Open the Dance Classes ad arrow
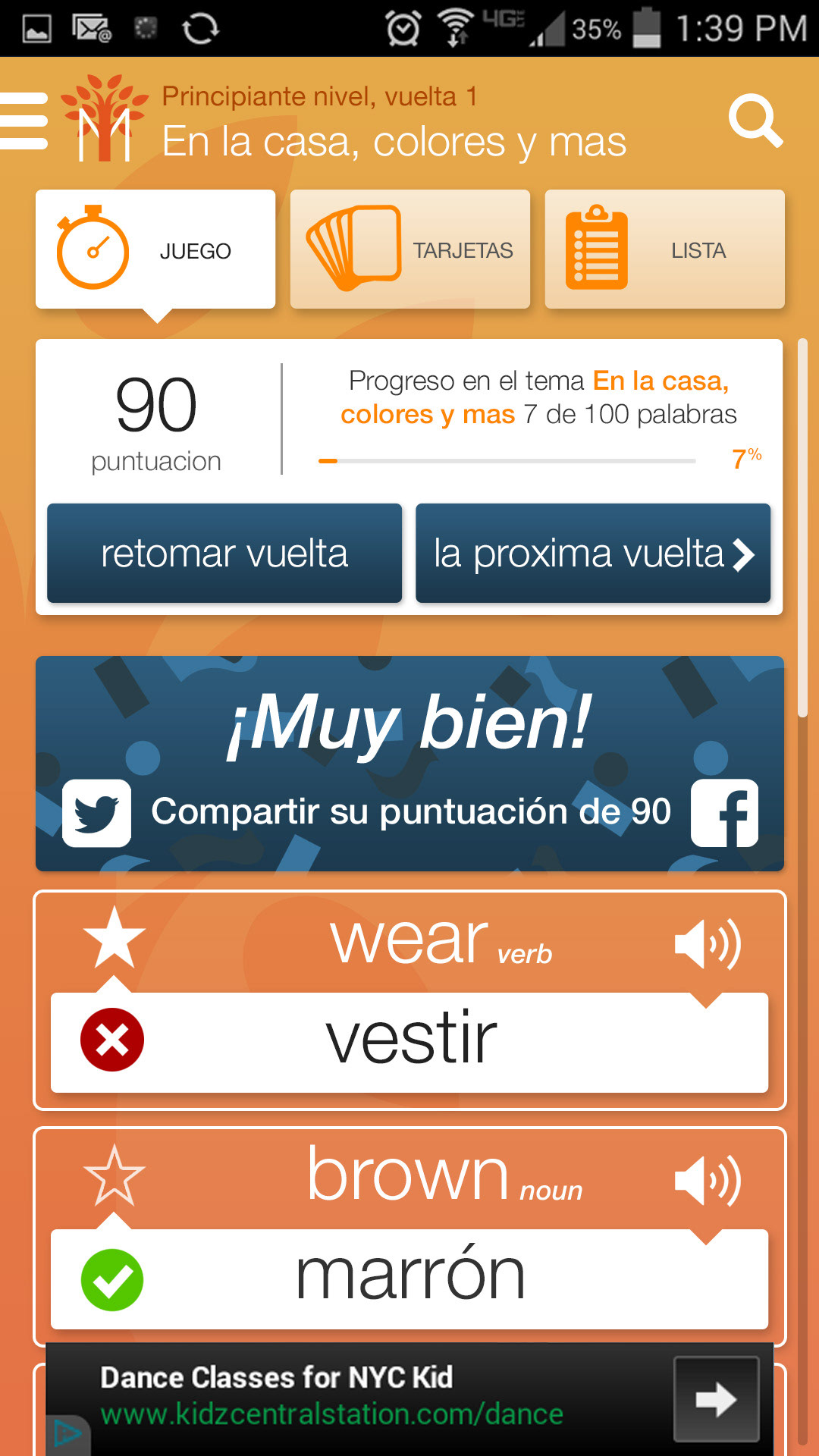Screen dimensions: 819x1456 pos(716,1399)
